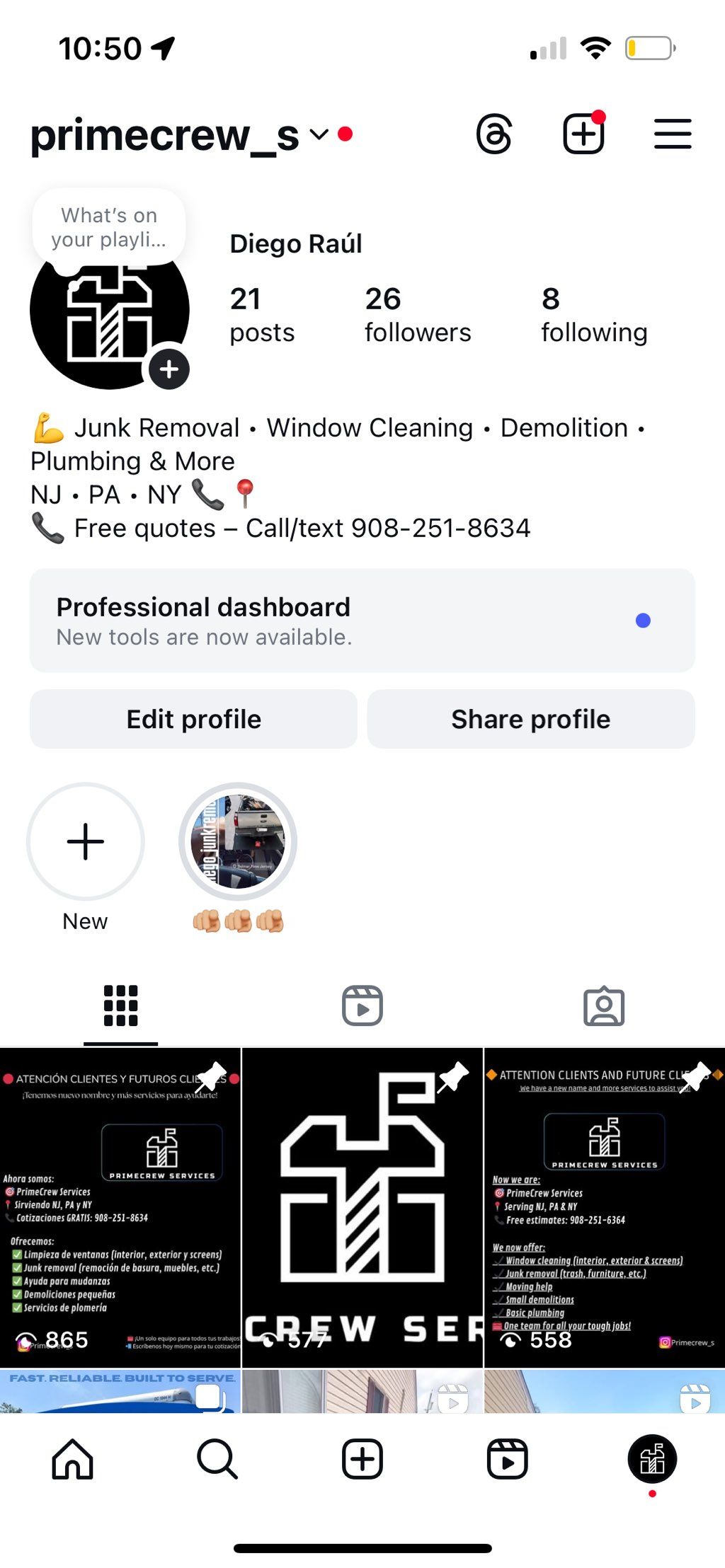Tap the 'What's on your playlist' note bubble
Viewport: 725px width, 1568px height.
(x=108, y=228)
